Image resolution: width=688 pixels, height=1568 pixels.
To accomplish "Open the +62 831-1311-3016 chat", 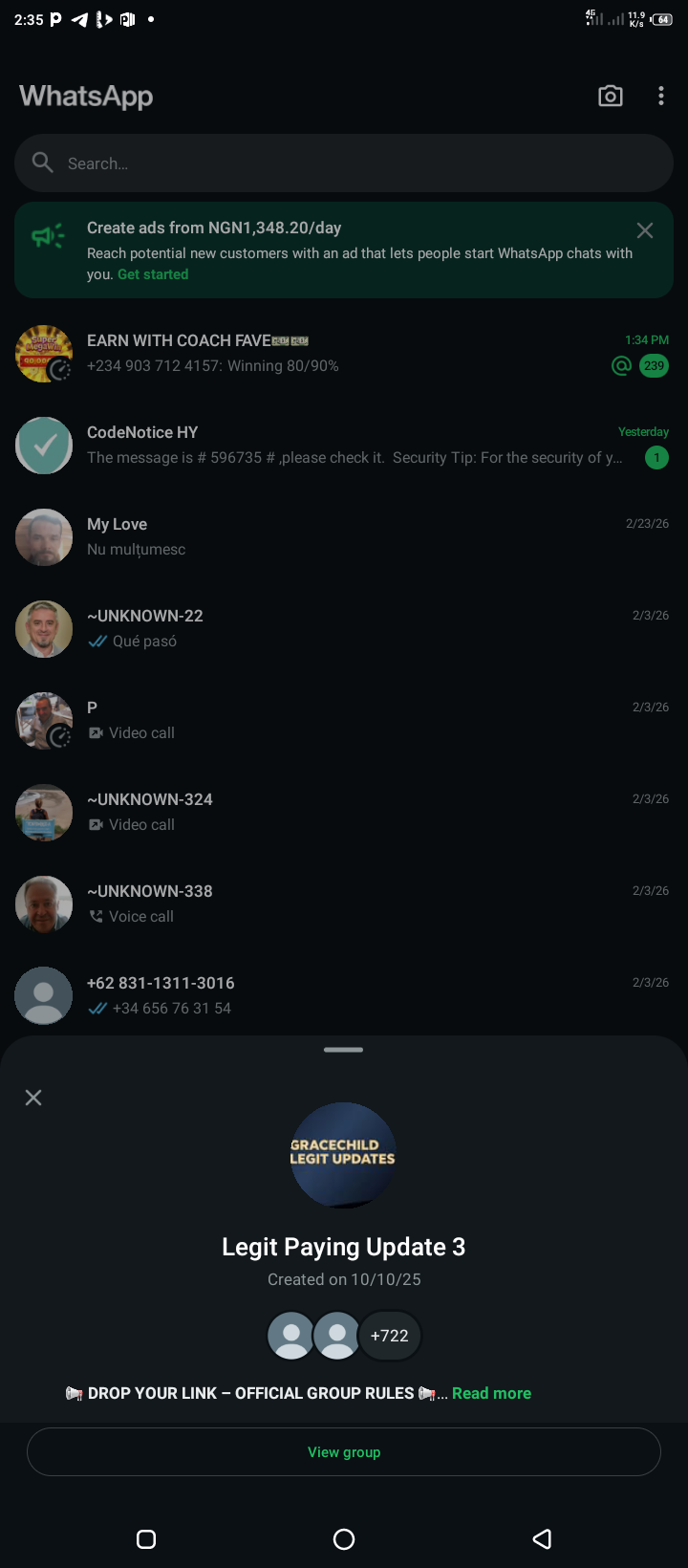I will (x=344, y=995).
